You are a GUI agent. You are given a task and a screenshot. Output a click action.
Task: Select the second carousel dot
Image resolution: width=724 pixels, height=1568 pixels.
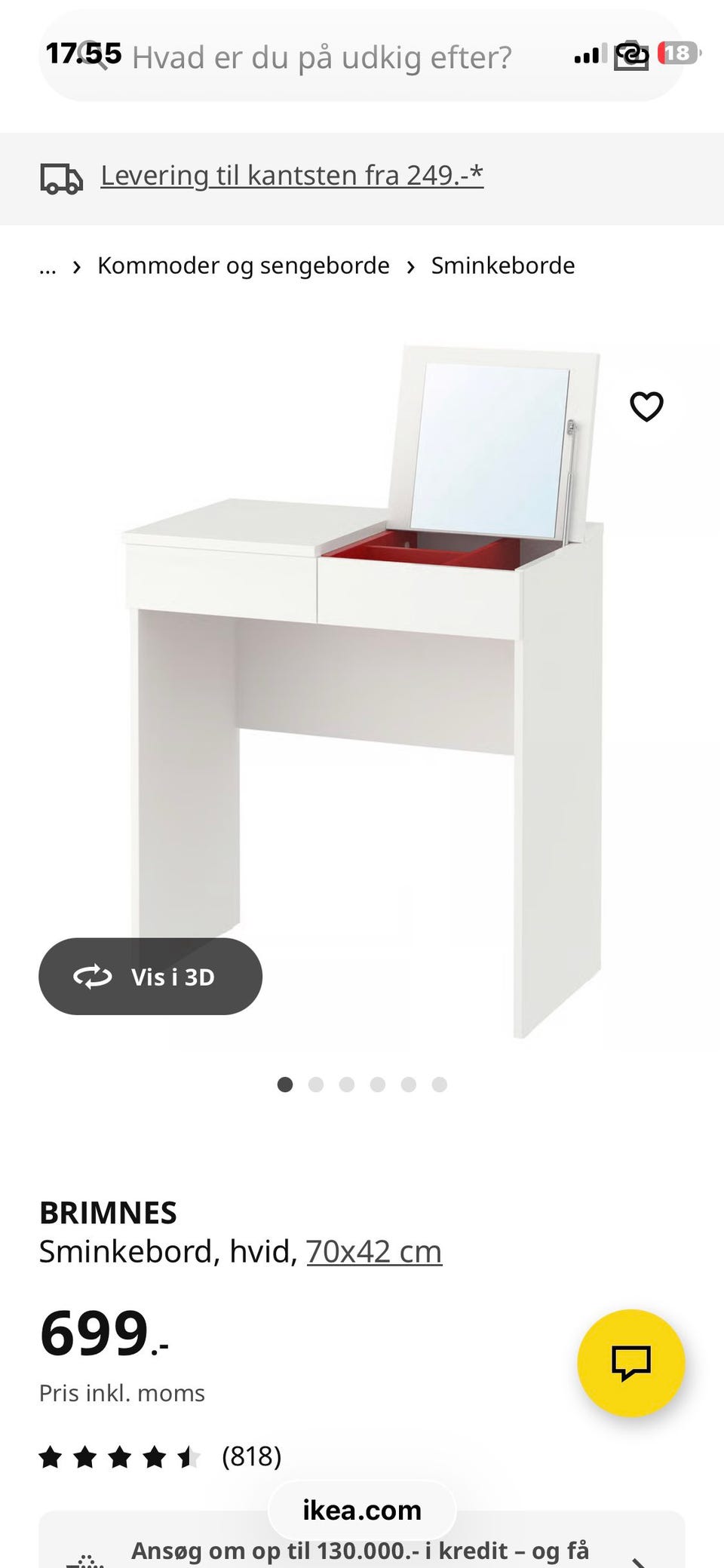(x=317, y=1085)
